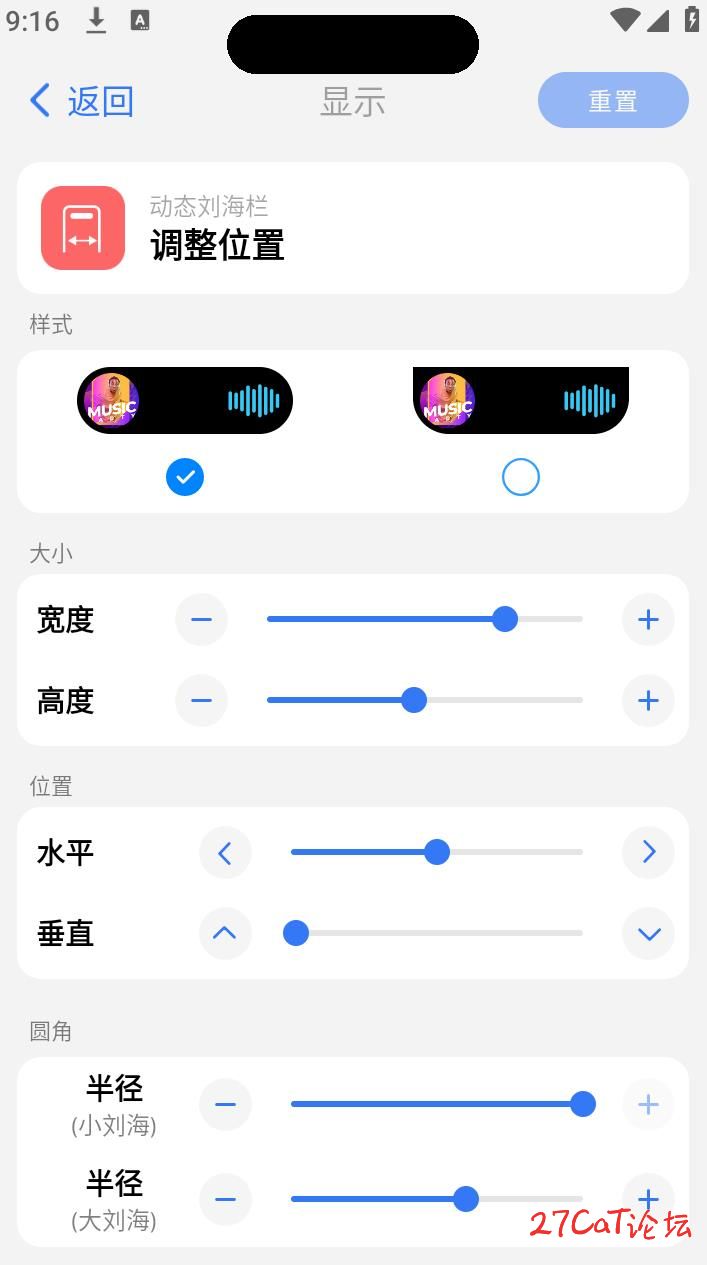Viewport: 707px width, 1265px height.
Task: Tap the 高度 slider track
Action: click(424, 701)
